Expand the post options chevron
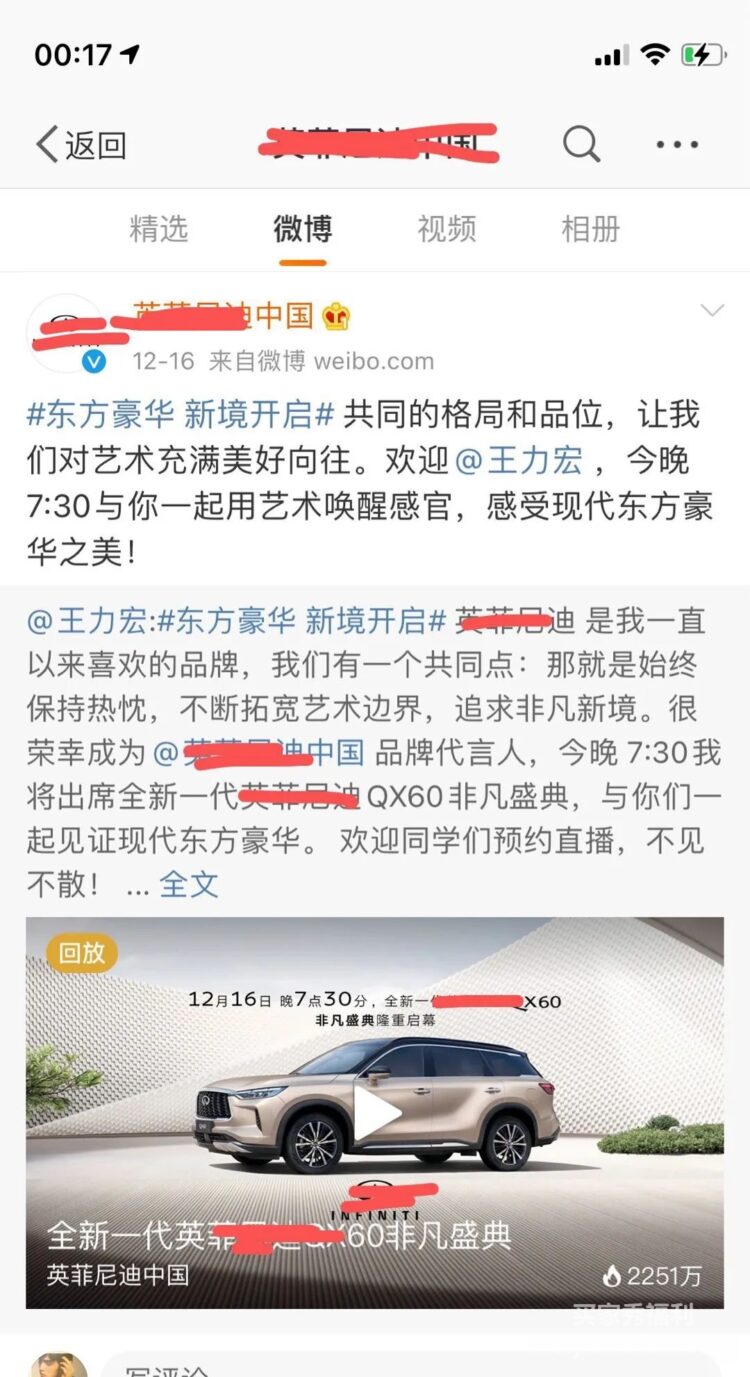The image size is (750, 1377). 711,311
